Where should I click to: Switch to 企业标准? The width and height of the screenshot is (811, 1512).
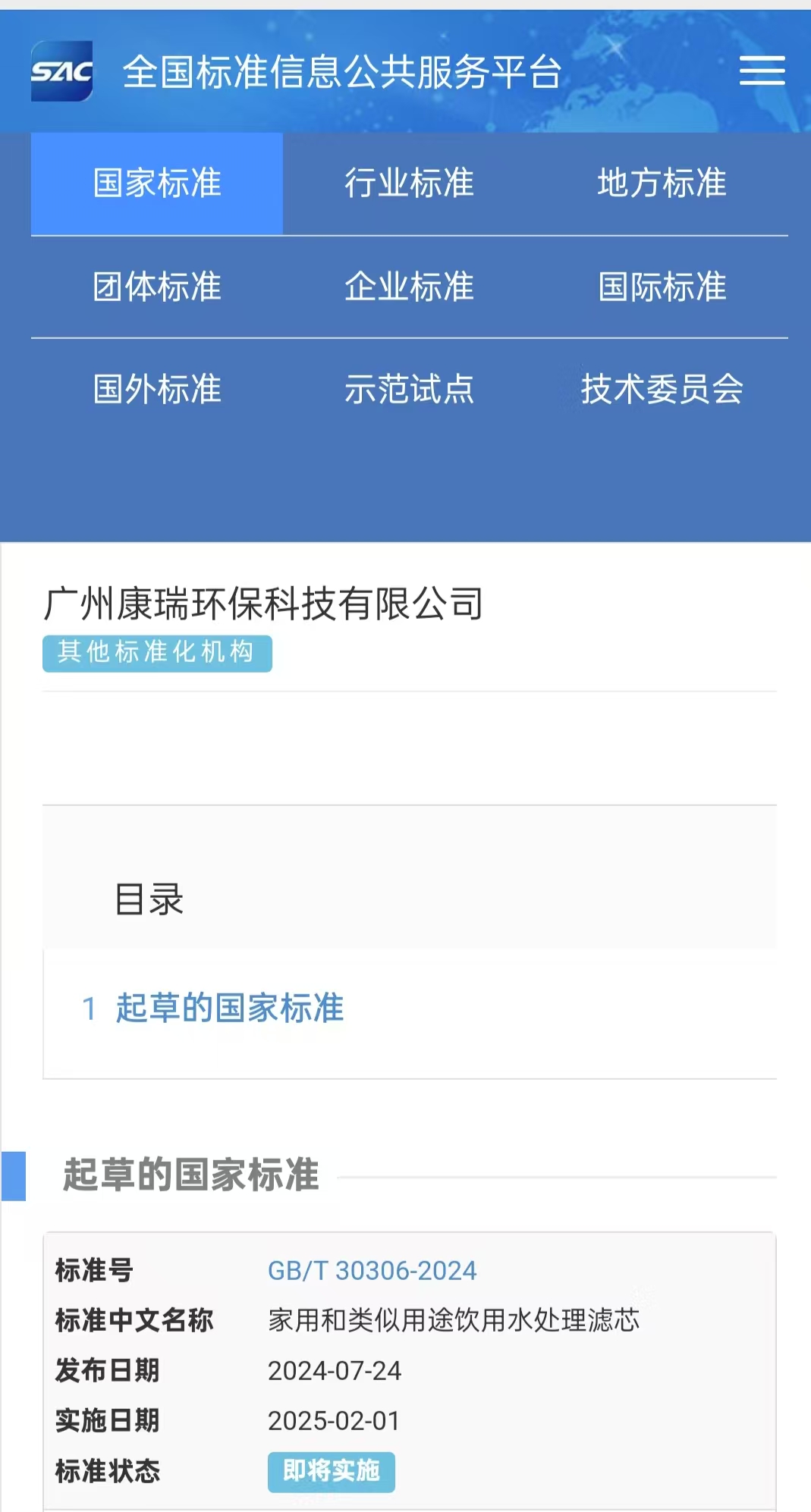pyautogui.click(x=409, y=287)
